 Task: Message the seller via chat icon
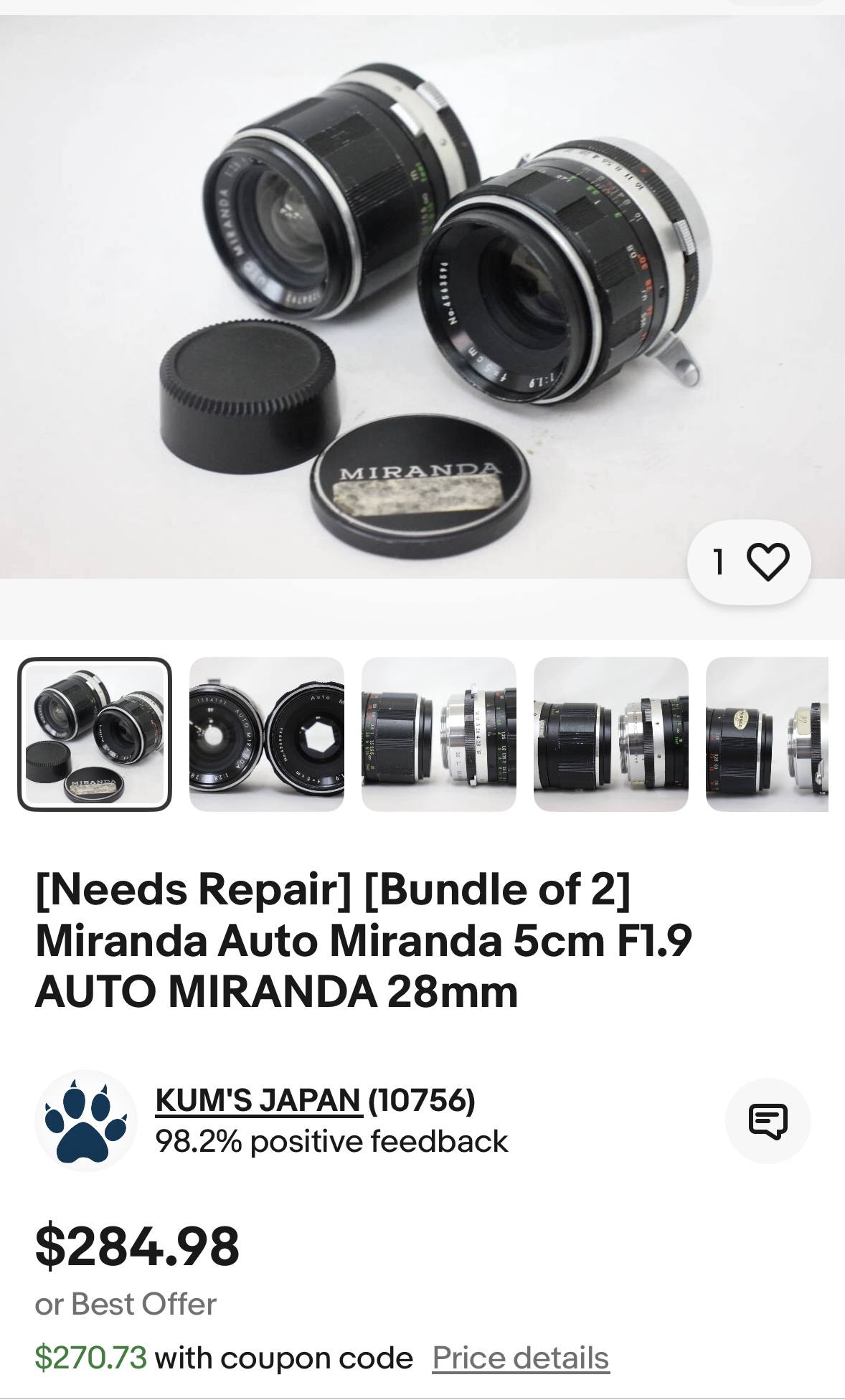click(x=768, y=1121)
